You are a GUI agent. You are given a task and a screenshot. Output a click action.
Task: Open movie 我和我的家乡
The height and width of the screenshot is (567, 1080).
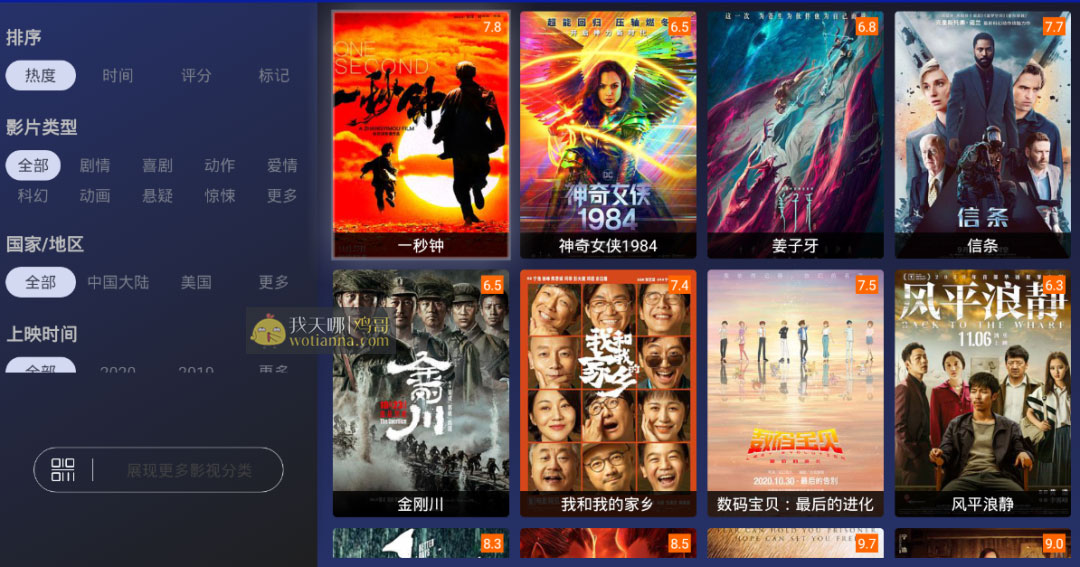(x=607, y=393)
